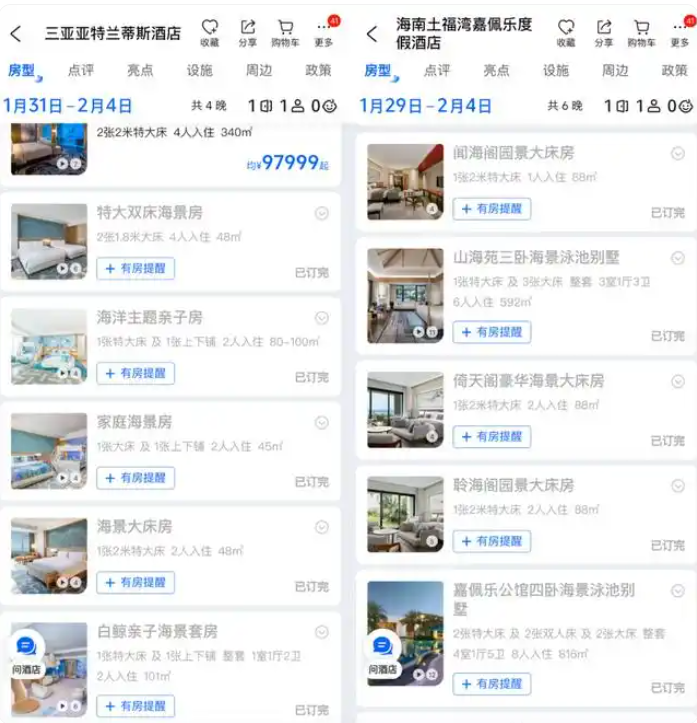Expand details of 山海苑三卧海景泳池别墅

coord(677,258)
